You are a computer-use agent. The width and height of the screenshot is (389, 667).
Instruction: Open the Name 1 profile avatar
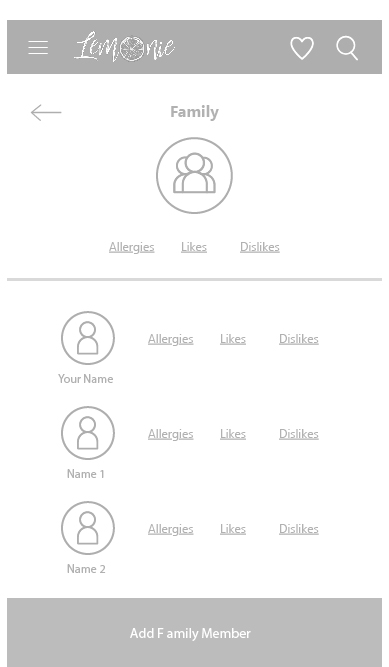88,433
